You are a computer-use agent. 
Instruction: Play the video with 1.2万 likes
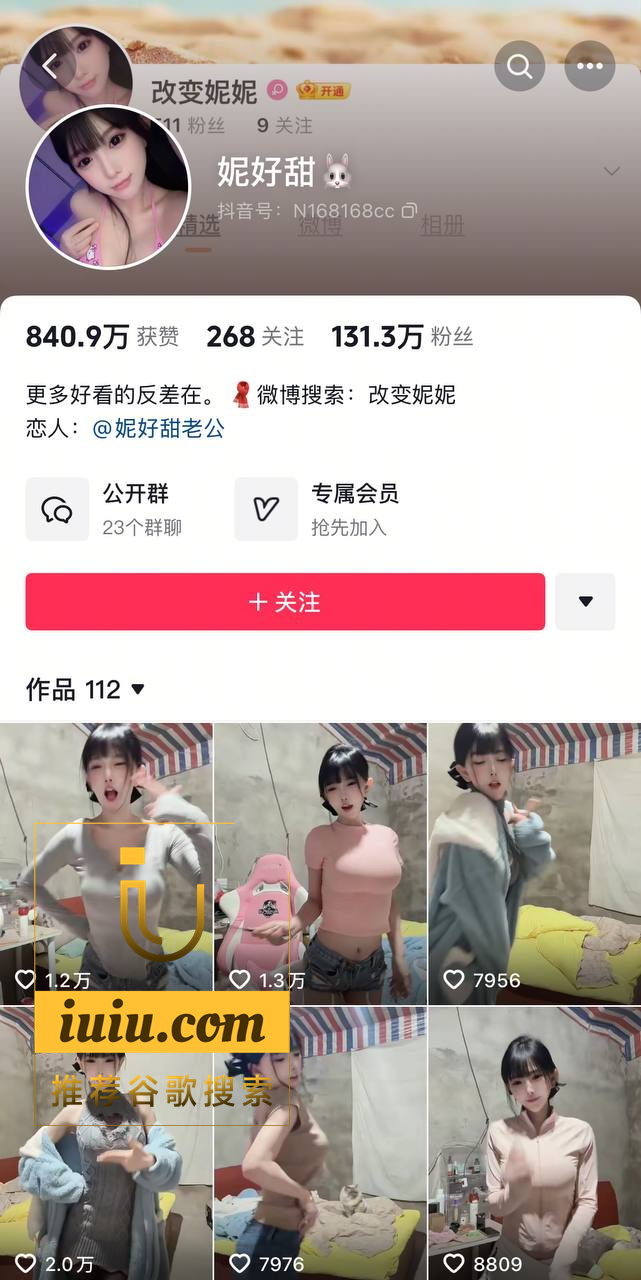106,863
